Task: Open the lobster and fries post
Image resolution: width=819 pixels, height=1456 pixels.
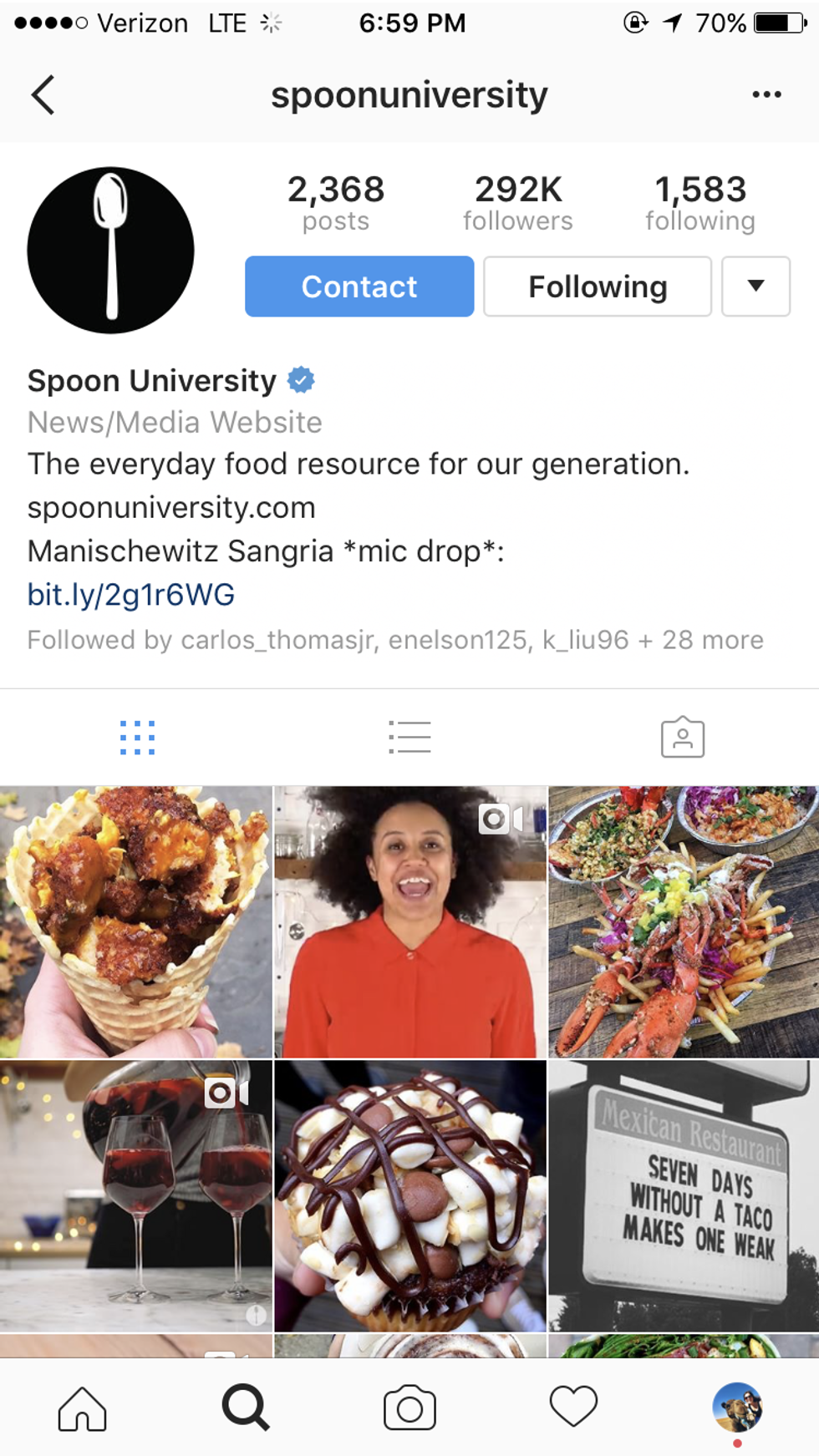Action: point(684,922)
